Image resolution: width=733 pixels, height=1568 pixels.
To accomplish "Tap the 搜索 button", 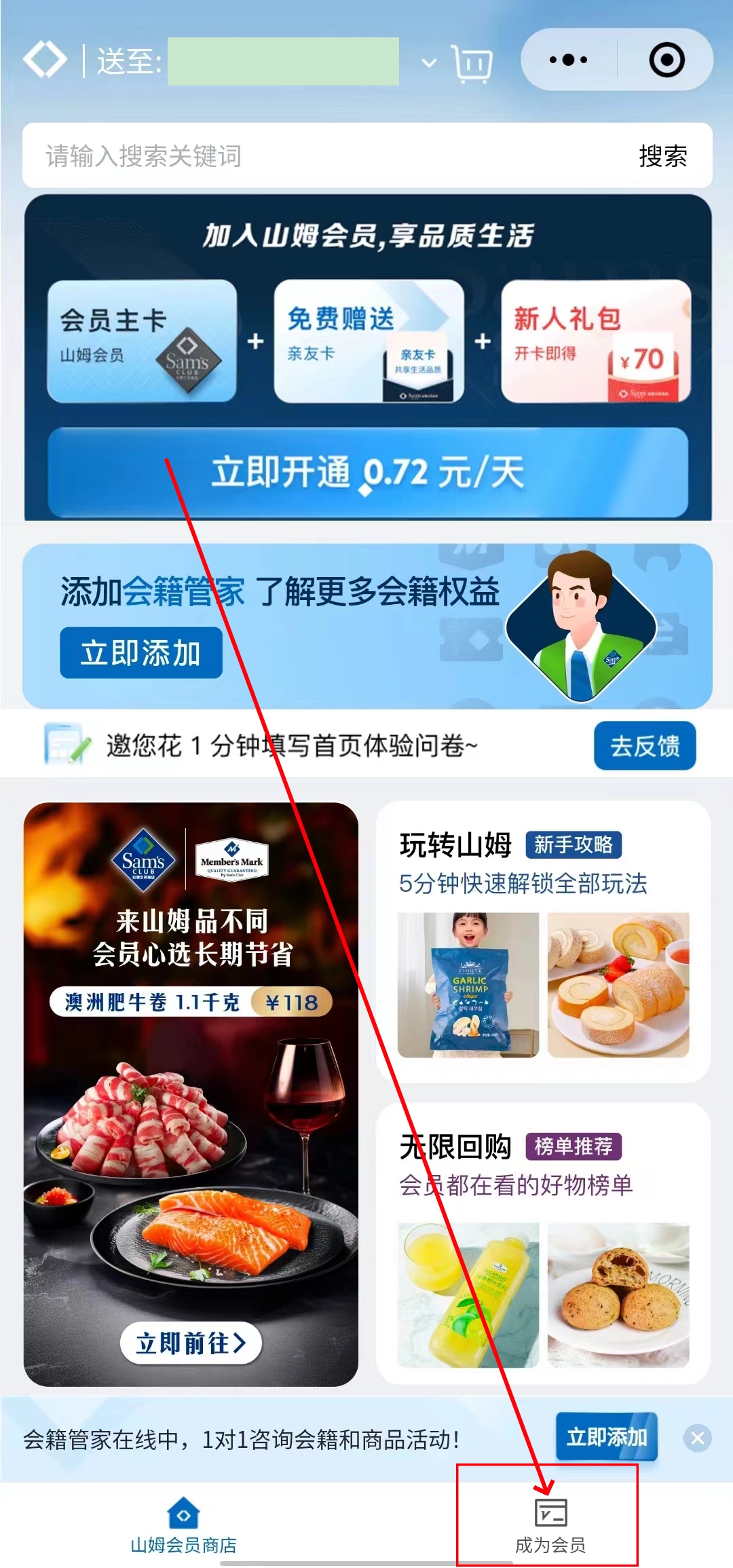I will click(x=662, y=155).
